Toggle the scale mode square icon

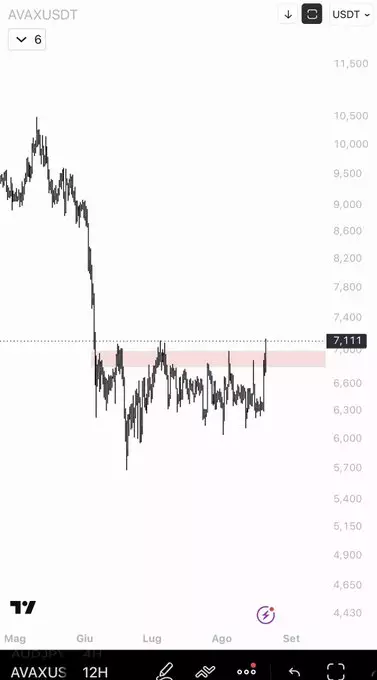[312, 14]
